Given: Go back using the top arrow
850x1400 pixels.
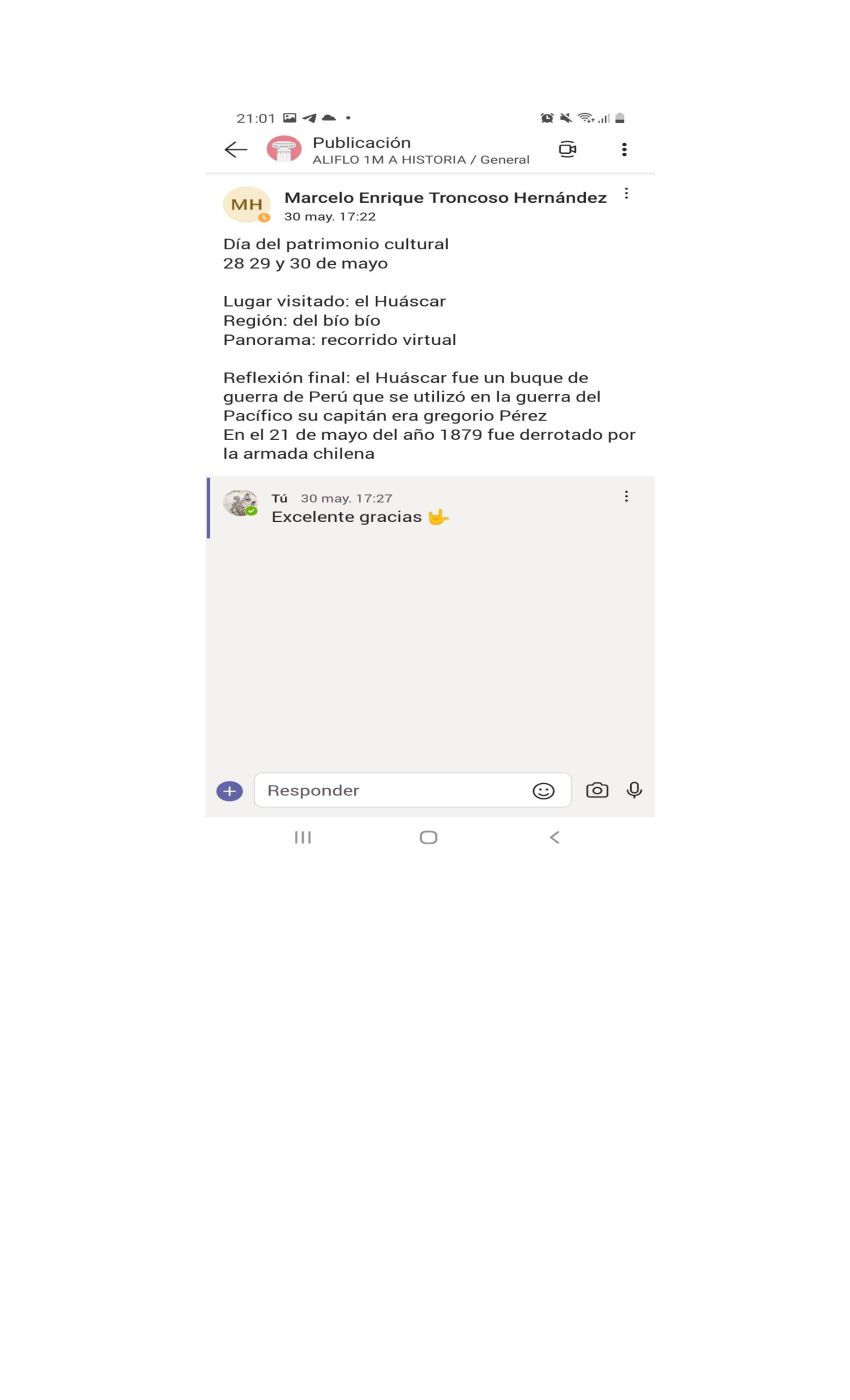Looking at the screenshot, I should [236, 150].
